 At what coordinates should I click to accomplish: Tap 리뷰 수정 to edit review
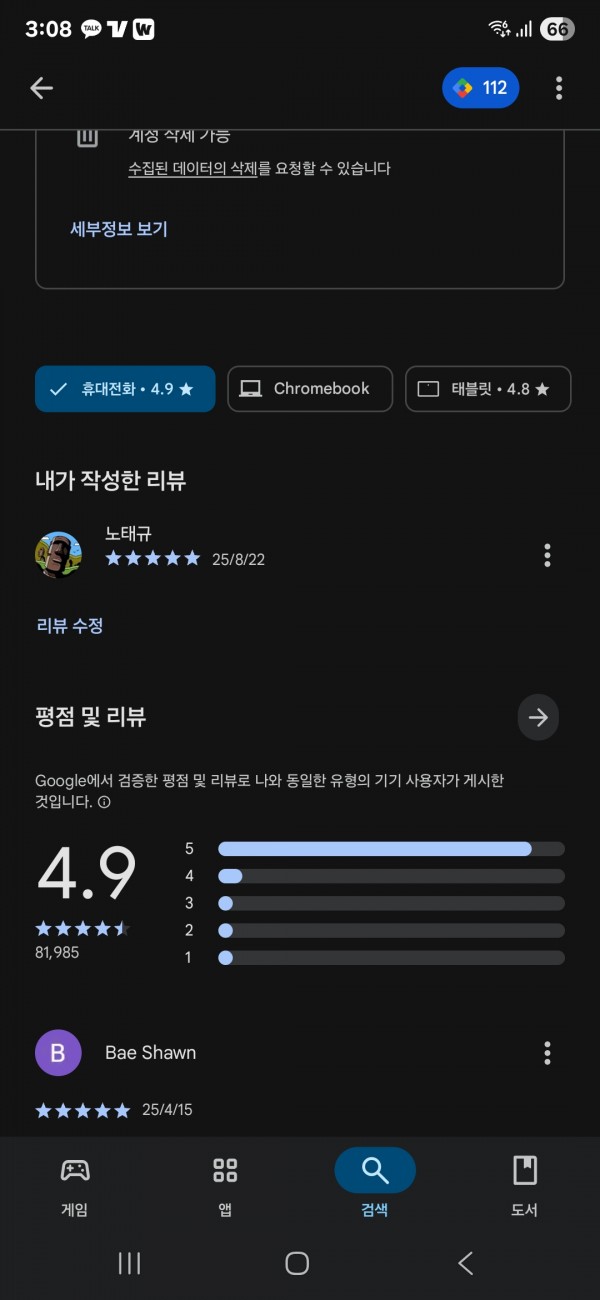(70, 626)
